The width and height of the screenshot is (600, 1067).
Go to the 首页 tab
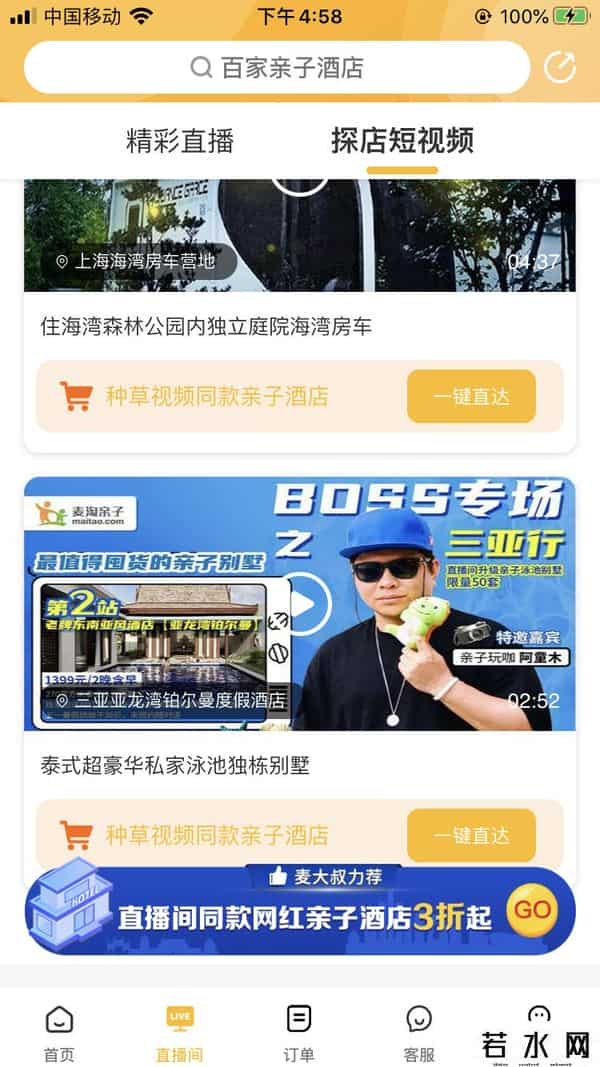(59, 1032)
